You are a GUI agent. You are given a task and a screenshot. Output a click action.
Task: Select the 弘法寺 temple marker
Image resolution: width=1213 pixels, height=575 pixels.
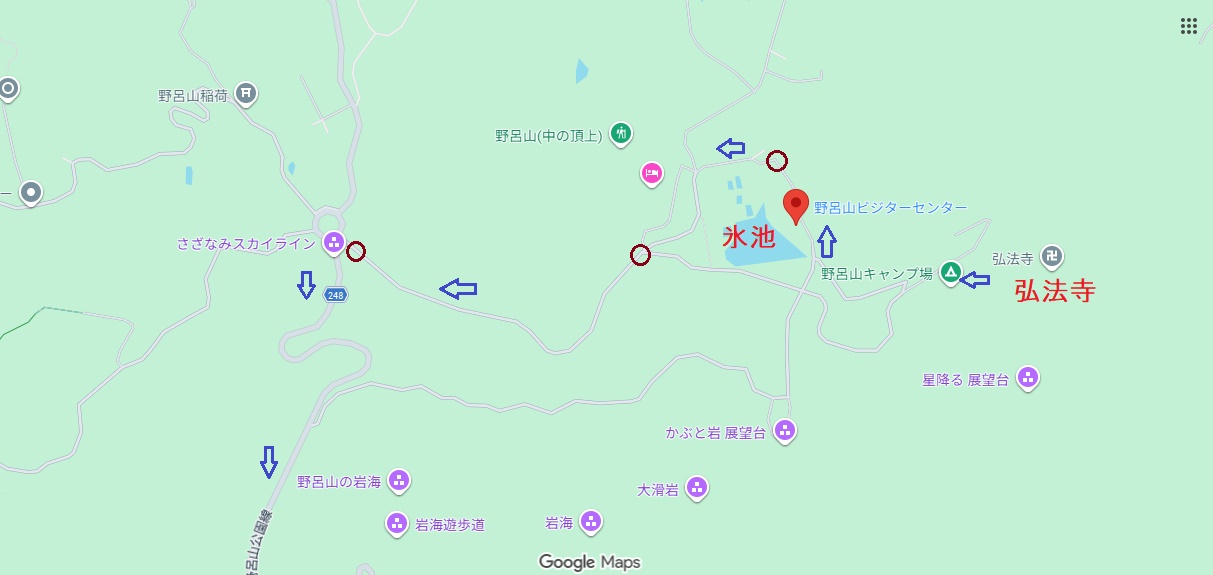coord(1051,256)
